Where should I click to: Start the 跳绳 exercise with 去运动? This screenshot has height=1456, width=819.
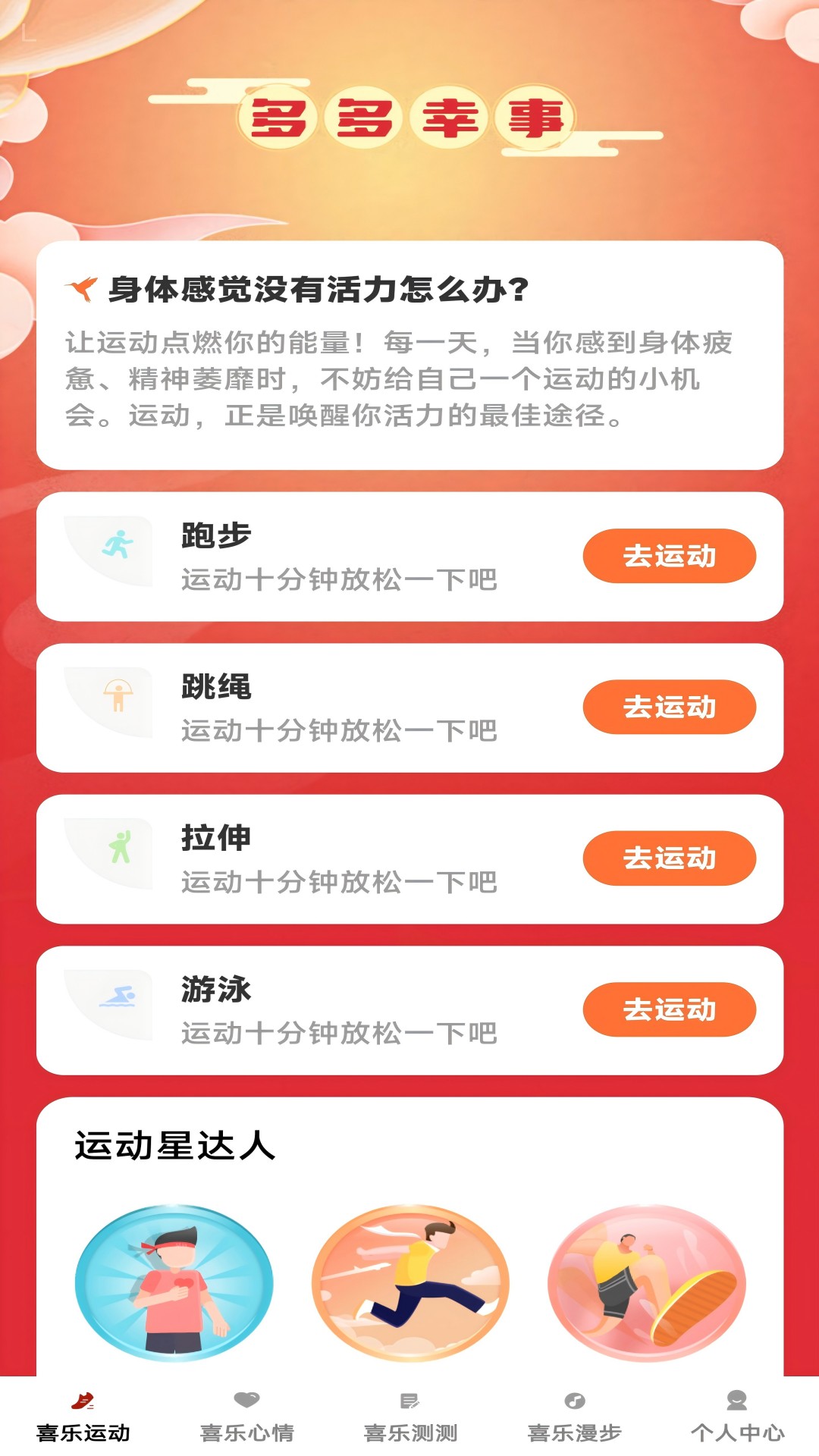tap(669, 707)
